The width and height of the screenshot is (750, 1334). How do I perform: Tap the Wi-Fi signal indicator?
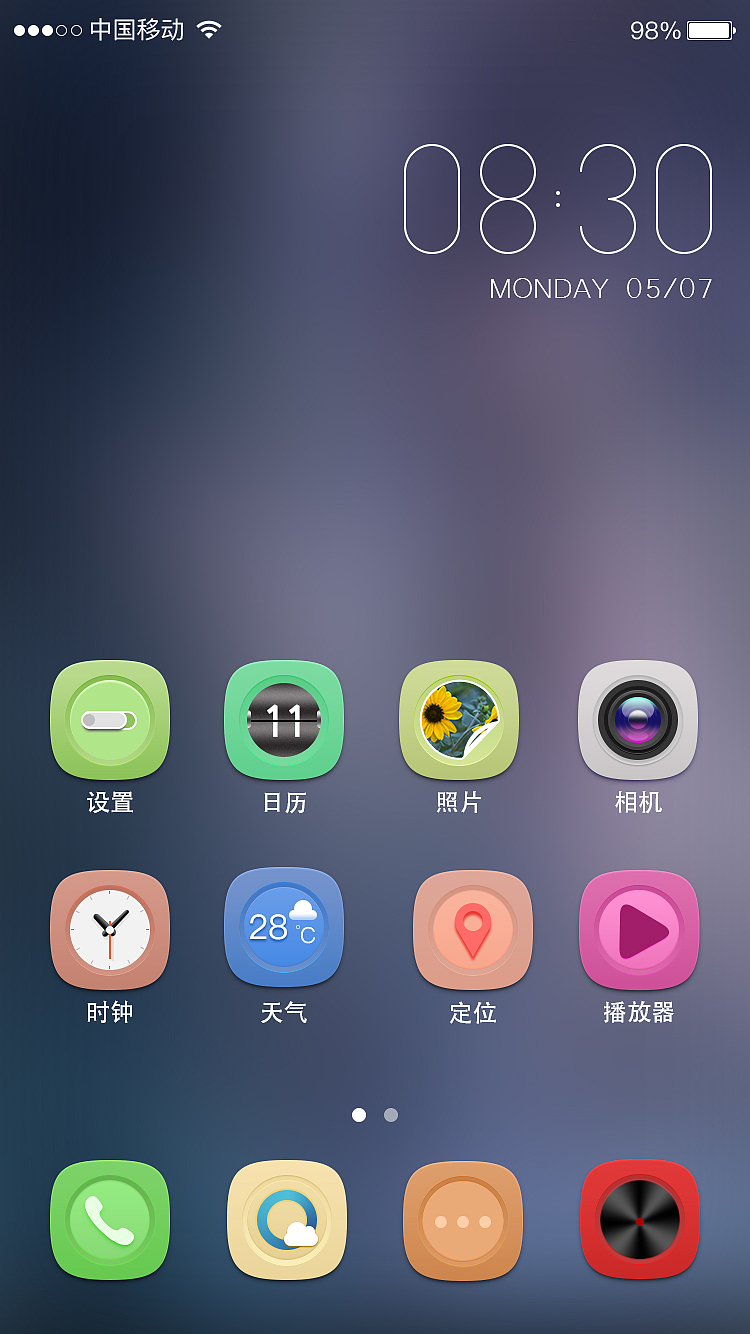click(208, 30)
